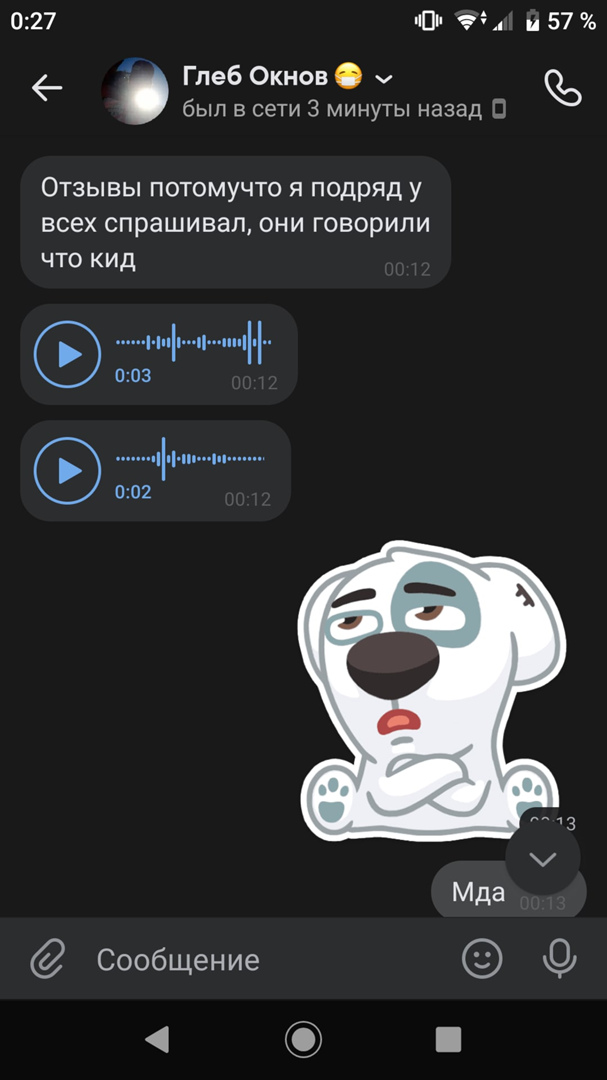Go to the home screen
Image resolution: width=607 pixels, height=1080 pixels.
pos(303,1040)
